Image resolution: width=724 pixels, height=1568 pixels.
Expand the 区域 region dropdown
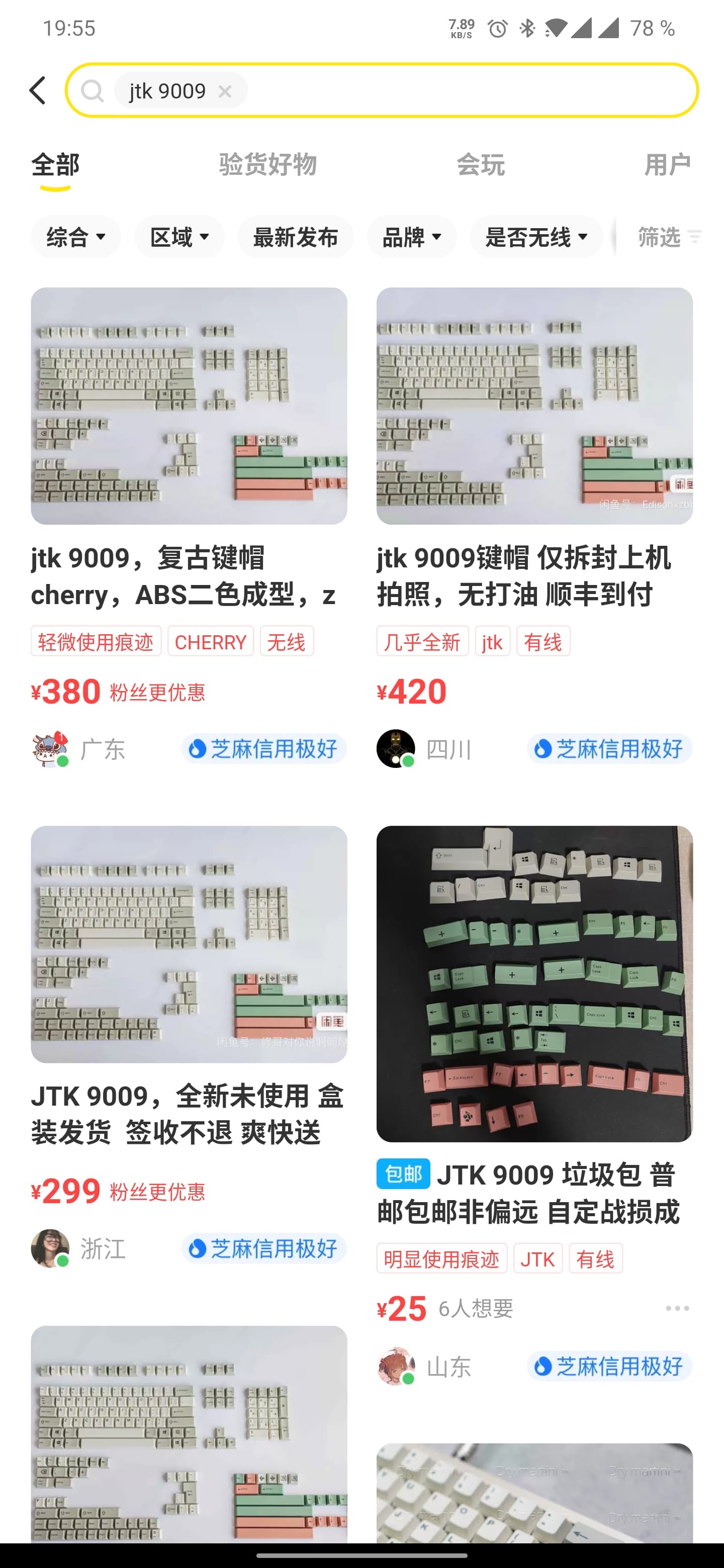point(179,237)
